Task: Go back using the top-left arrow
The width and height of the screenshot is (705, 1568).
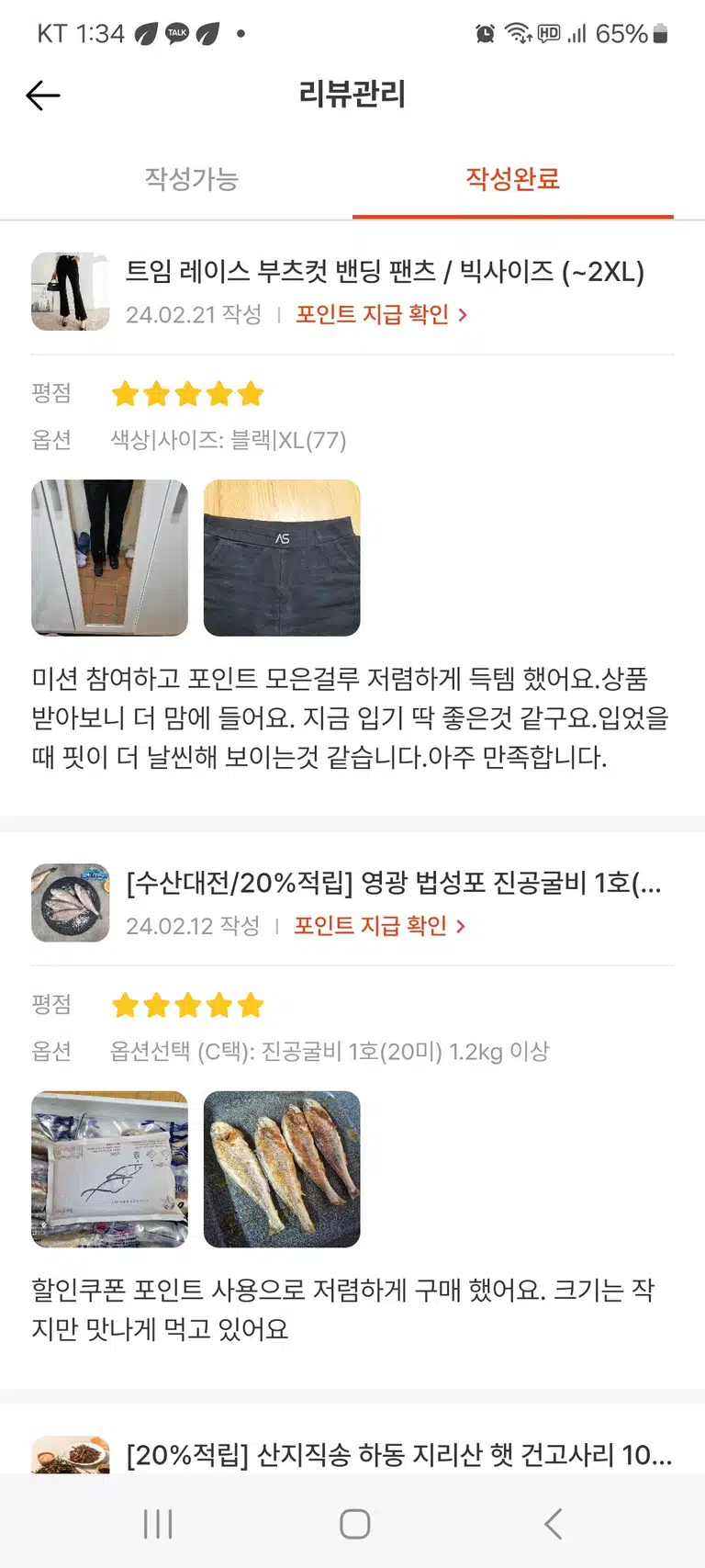Action: 43,95
